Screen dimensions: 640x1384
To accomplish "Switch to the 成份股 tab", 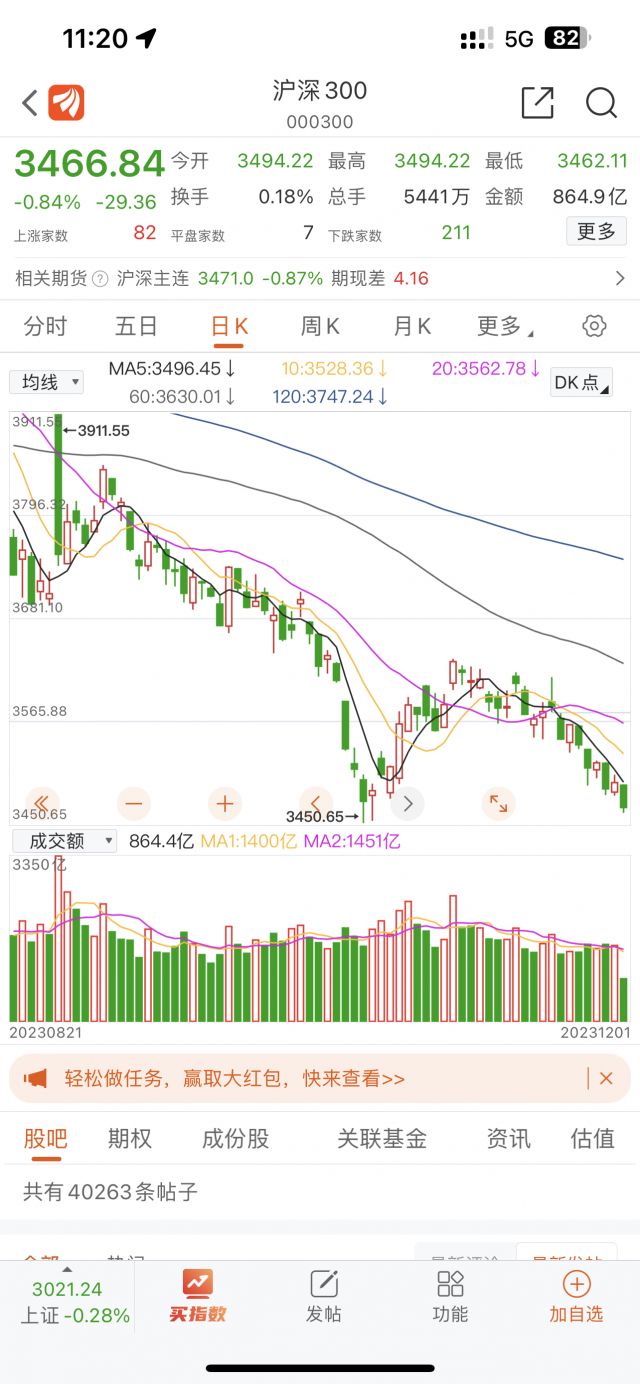I will coord(235,1138).
